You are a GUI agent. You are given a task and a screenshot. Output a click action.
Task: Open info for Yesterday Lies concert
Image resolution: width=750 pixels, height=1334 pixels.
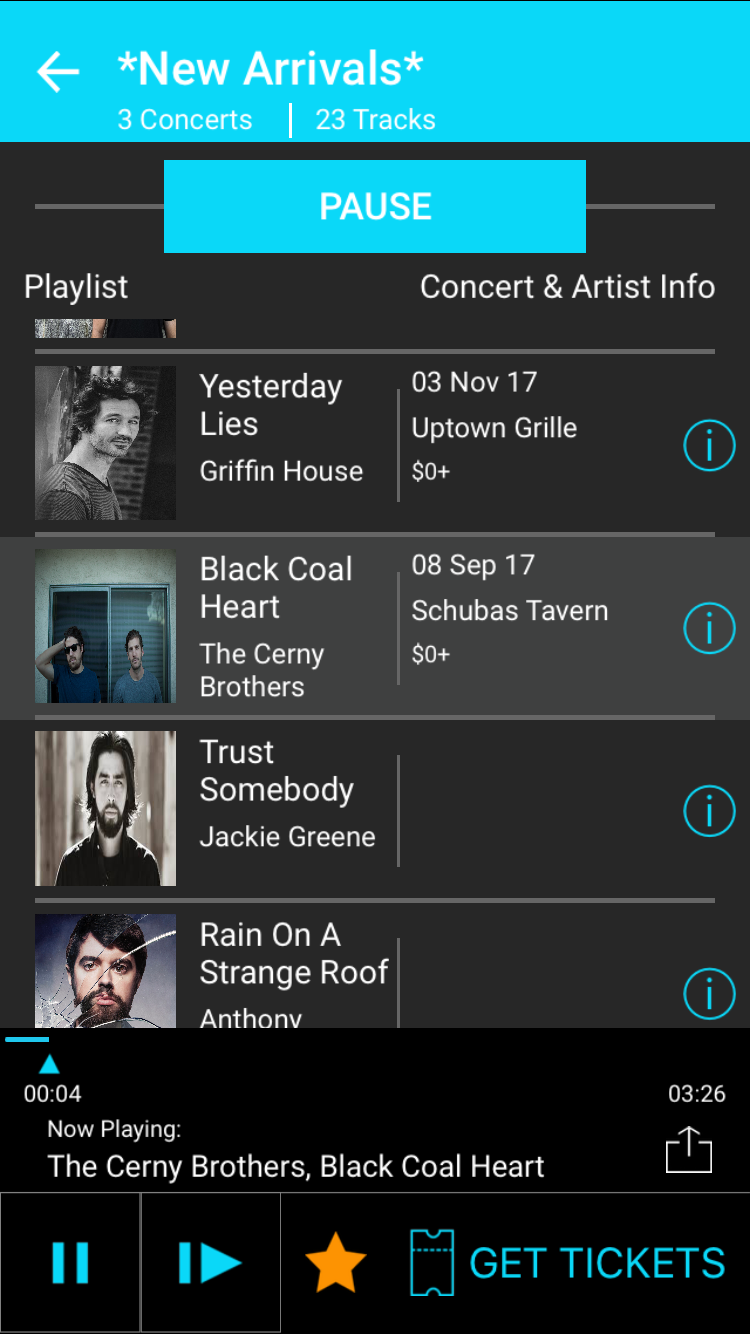pyautogui.click(x=709, y=445)
